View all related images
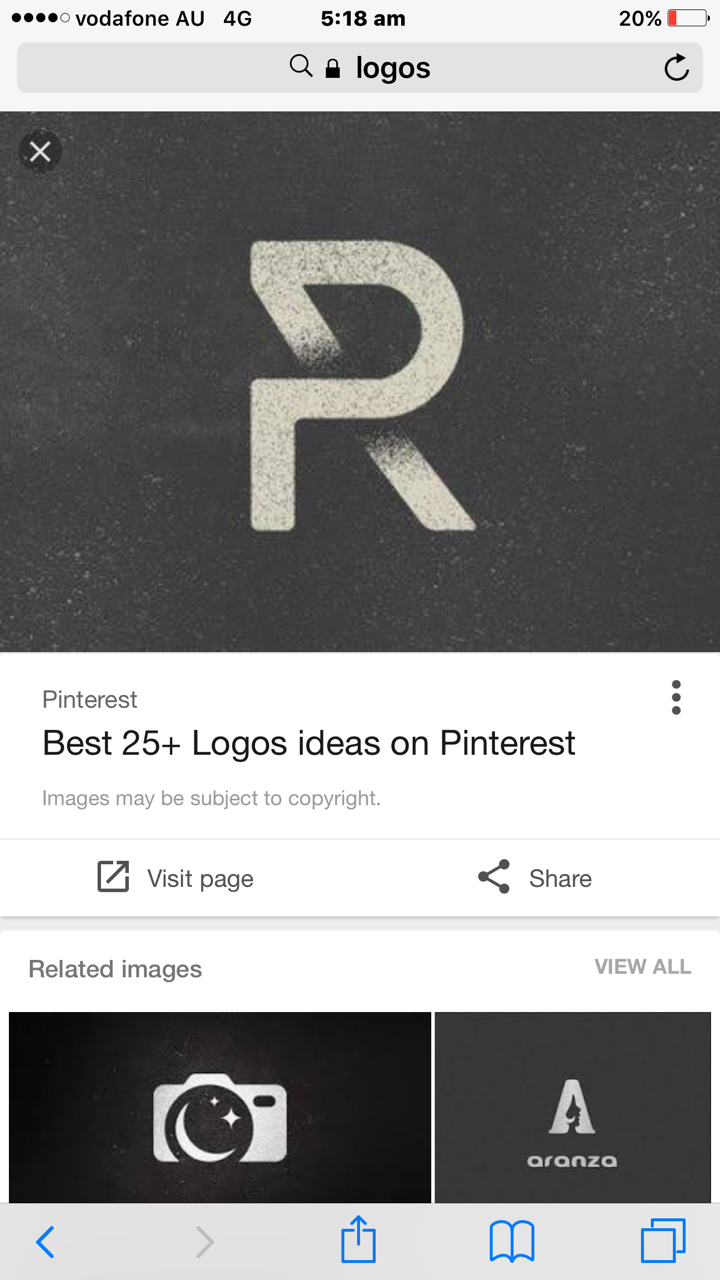Viewport: 720px width, 1280px height. coord(642,966)
